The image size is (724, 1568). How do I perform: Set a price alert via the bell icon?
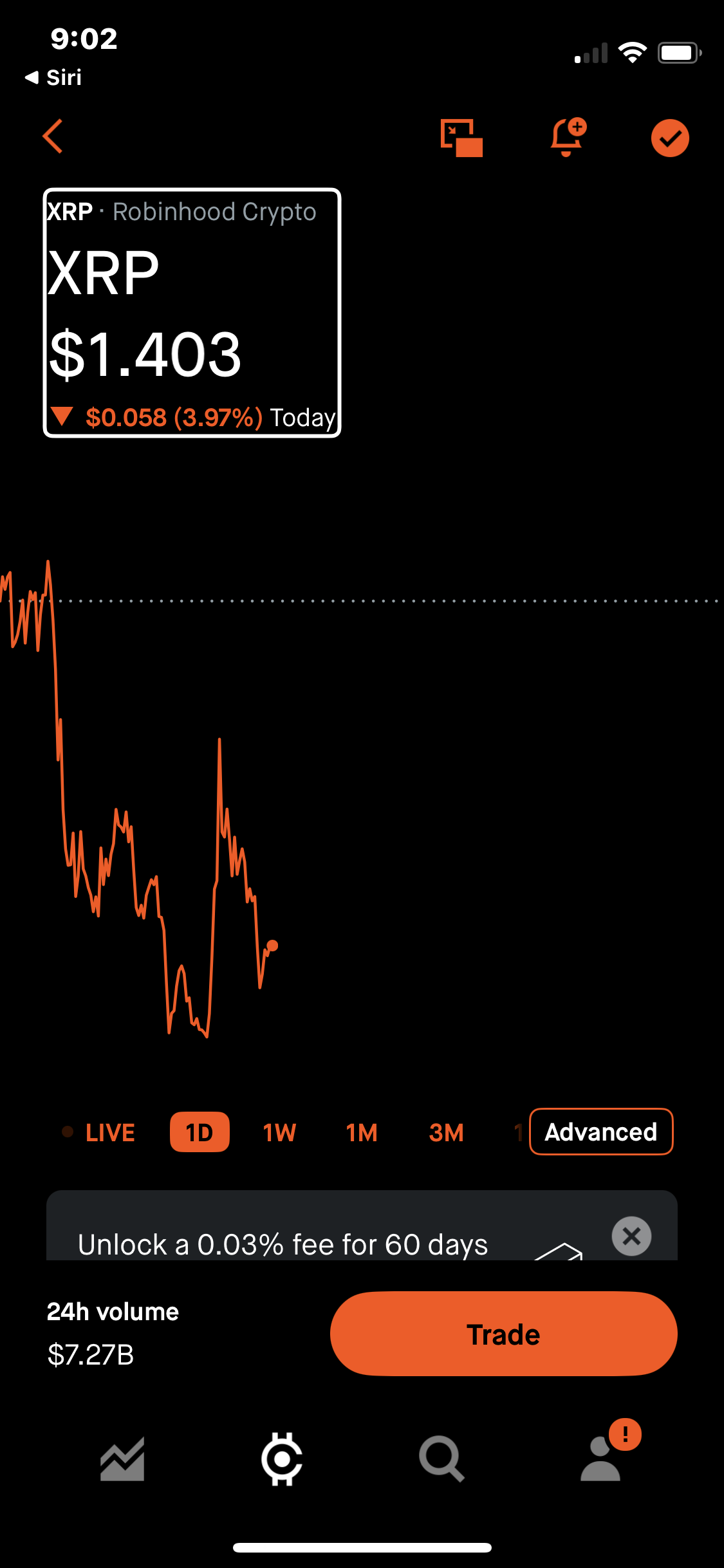point(567,137)
